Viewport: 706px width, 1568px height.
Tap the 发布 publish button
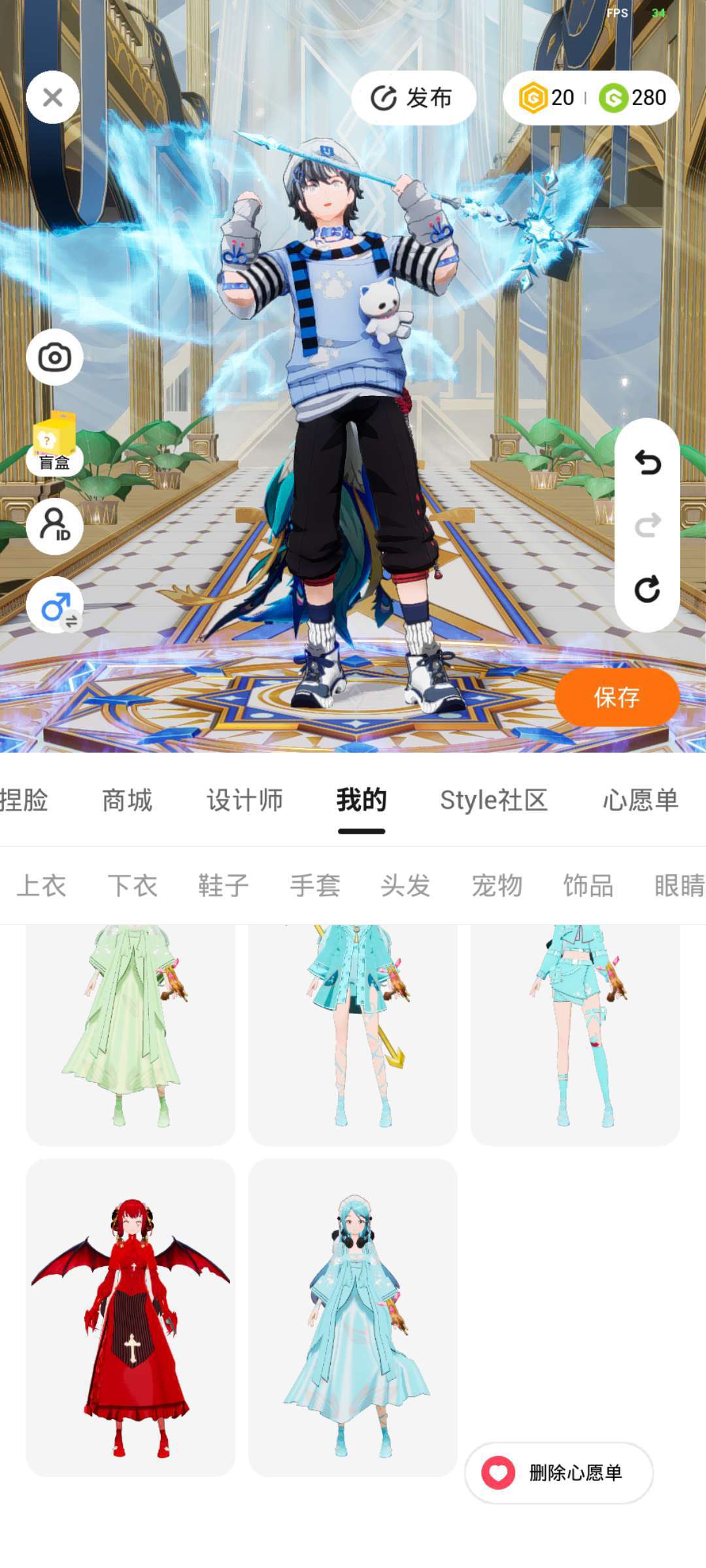tap(413, 98)
